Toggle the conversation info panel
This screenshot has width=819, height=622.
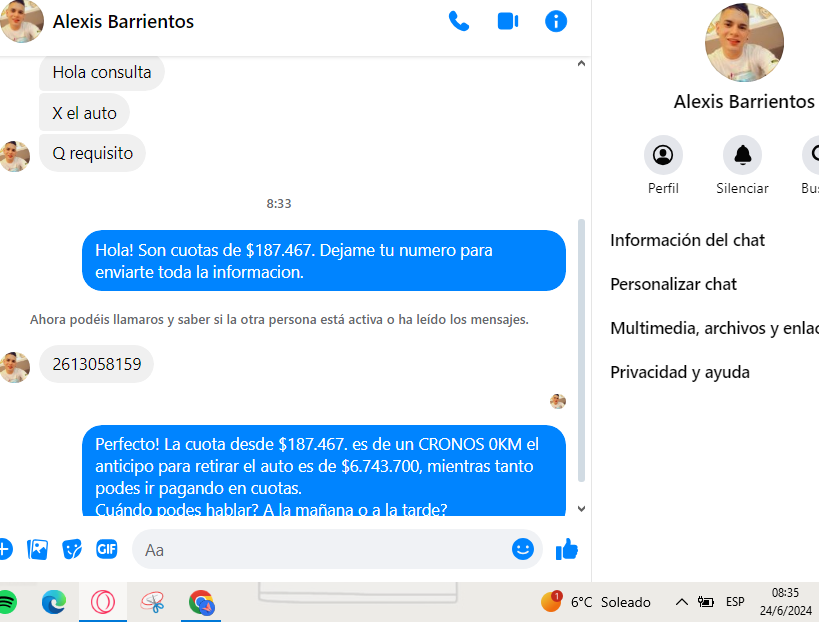(x=556, y=21)
